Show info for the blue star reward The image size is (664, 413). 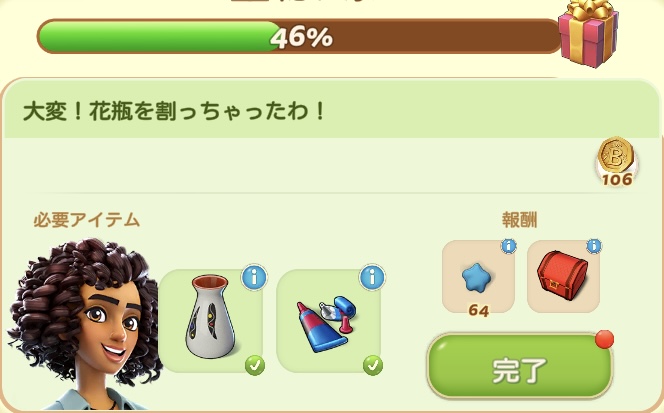point(507,246)
